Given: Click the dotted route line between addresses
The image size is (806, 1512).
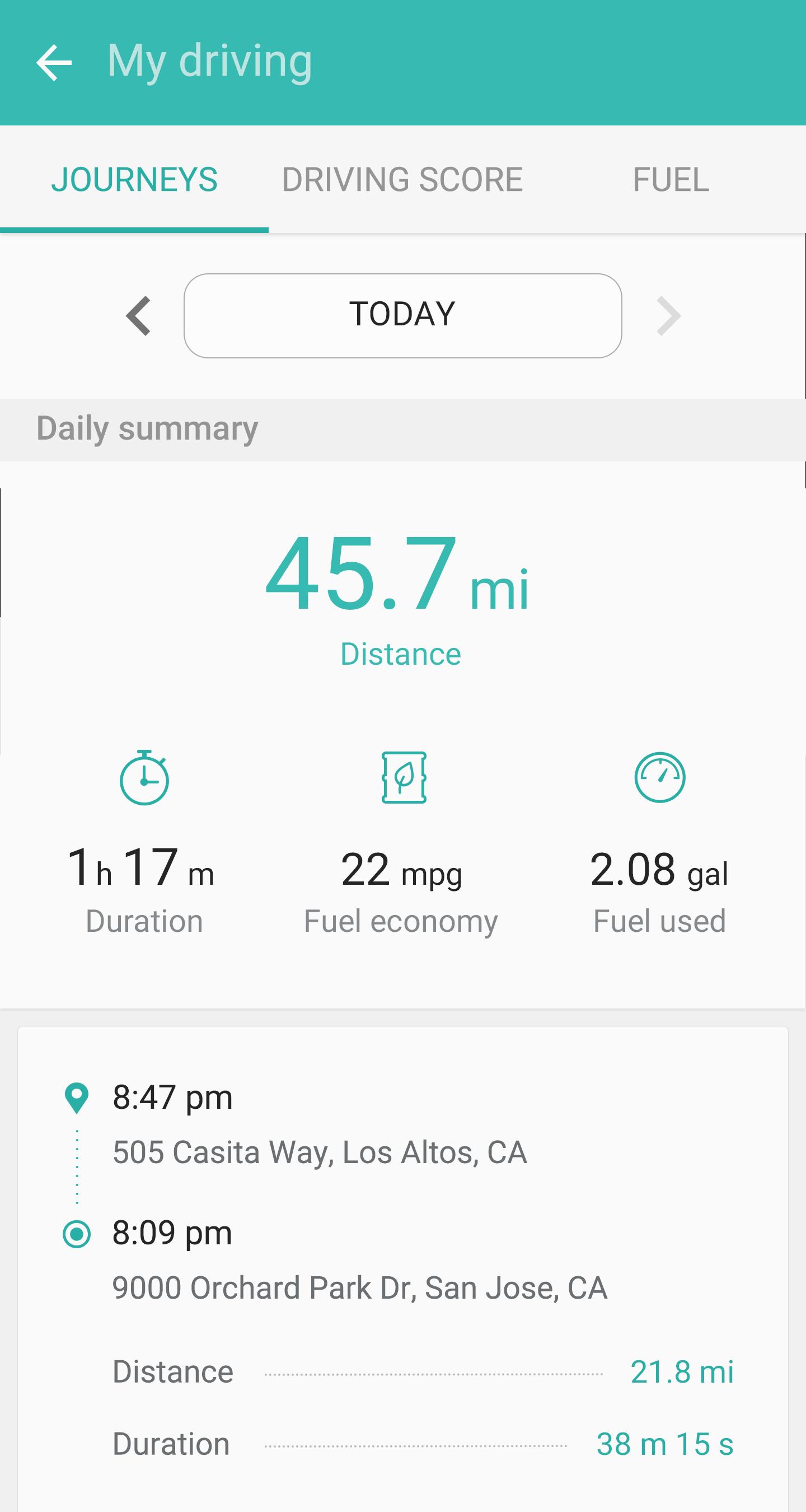Looking at the screenshot, I should click(78, 1165).
